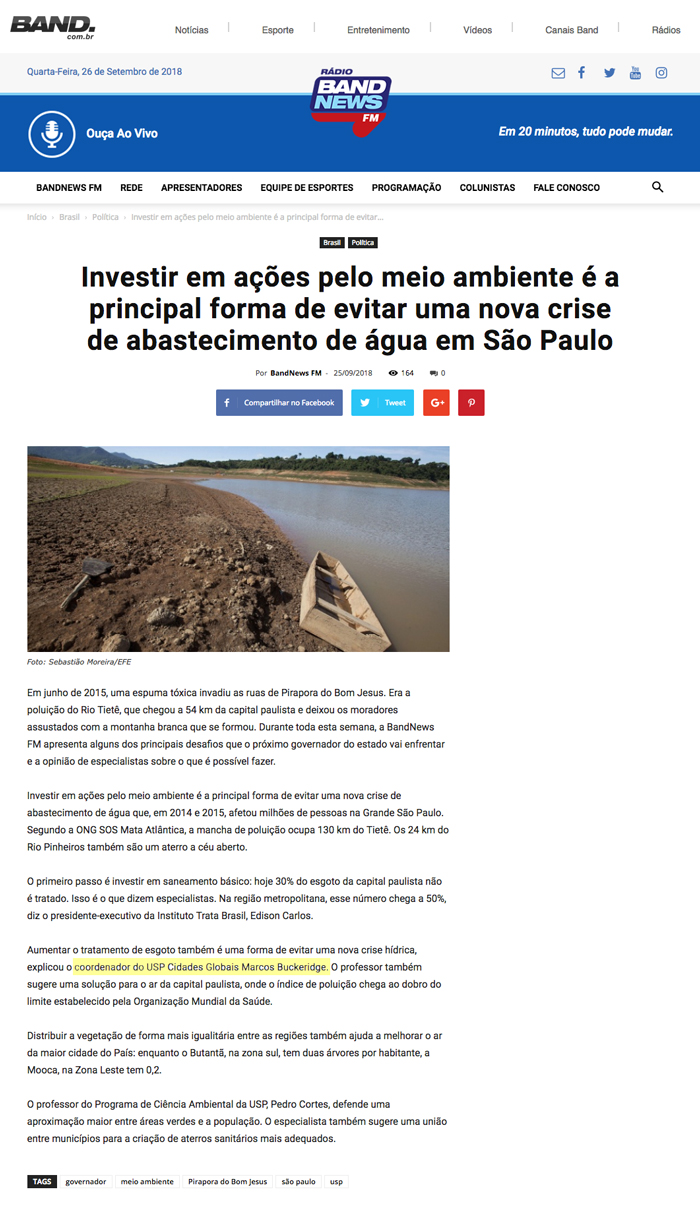Open the YouTube channel icon
The height and width of the screenshot is (1207, 700).
pos(635,73)
